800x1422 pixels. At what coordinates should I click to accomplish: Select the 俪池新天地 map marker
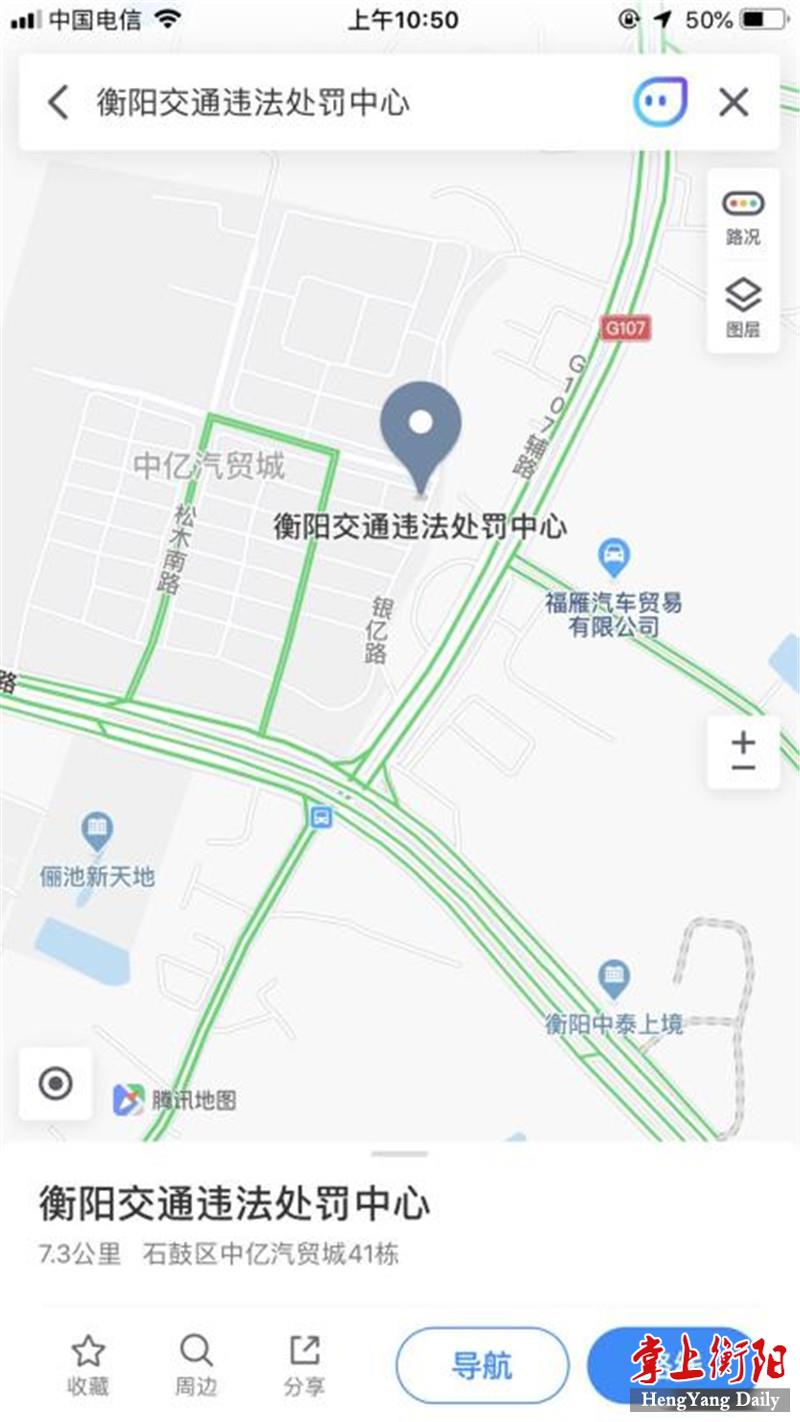(x=97, y=830)
